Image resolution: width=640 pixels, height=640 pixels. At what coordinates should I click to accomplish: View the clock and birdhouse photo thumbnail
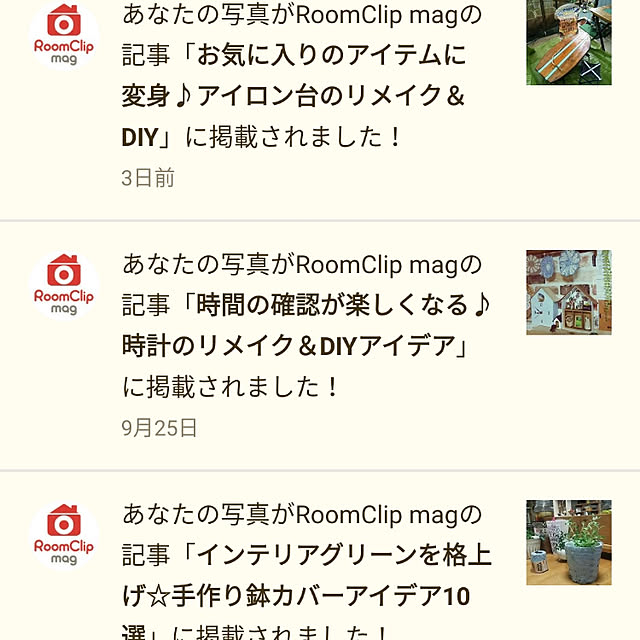(x=568, y=292)
